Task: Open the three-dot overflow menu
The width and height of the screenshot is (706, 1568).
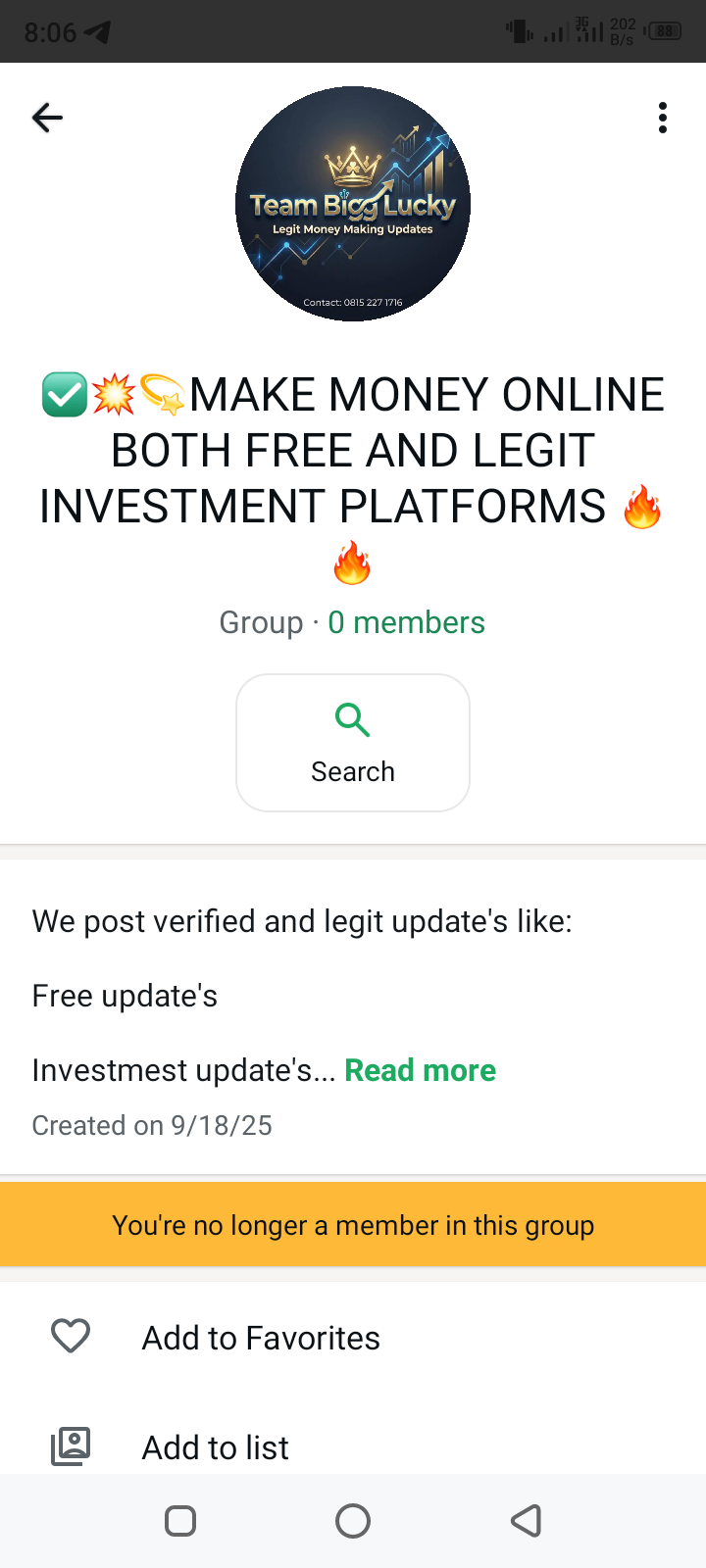Action: pos(663,118)
